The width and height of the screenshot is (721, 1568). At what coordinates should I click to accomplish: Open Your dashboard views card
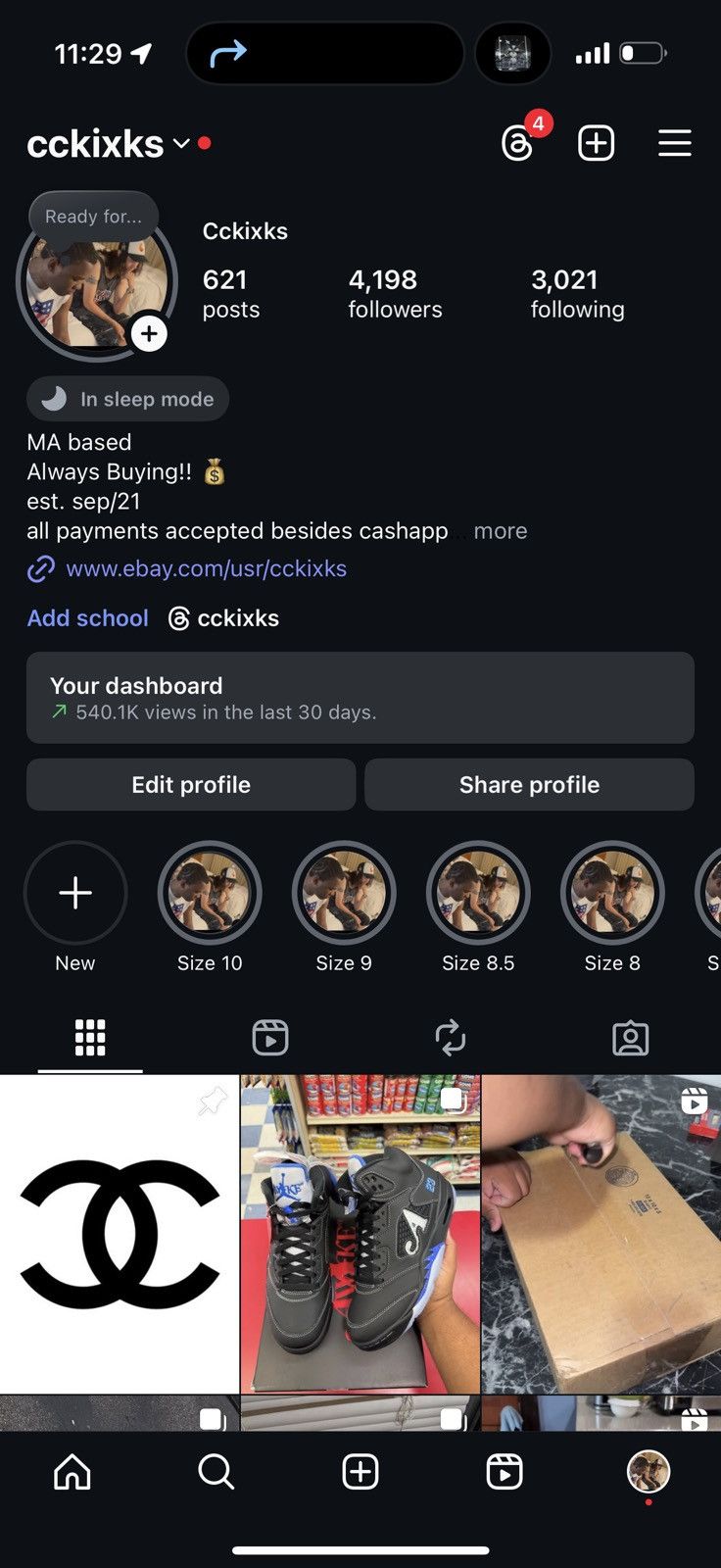click(360, 698)
